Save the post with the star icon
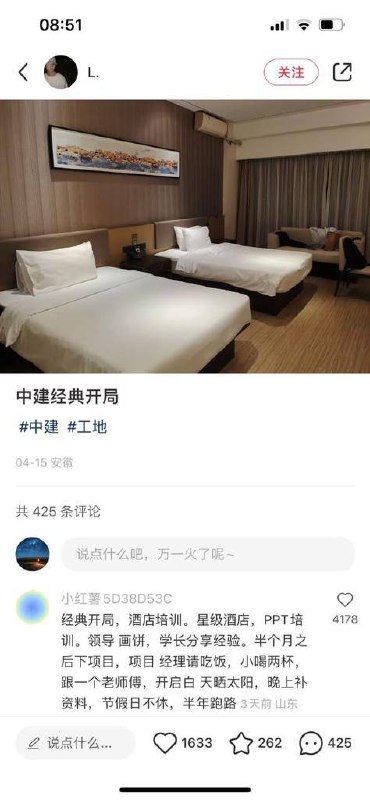The width and height of the screenshot is (370, 800). point(241,743)
